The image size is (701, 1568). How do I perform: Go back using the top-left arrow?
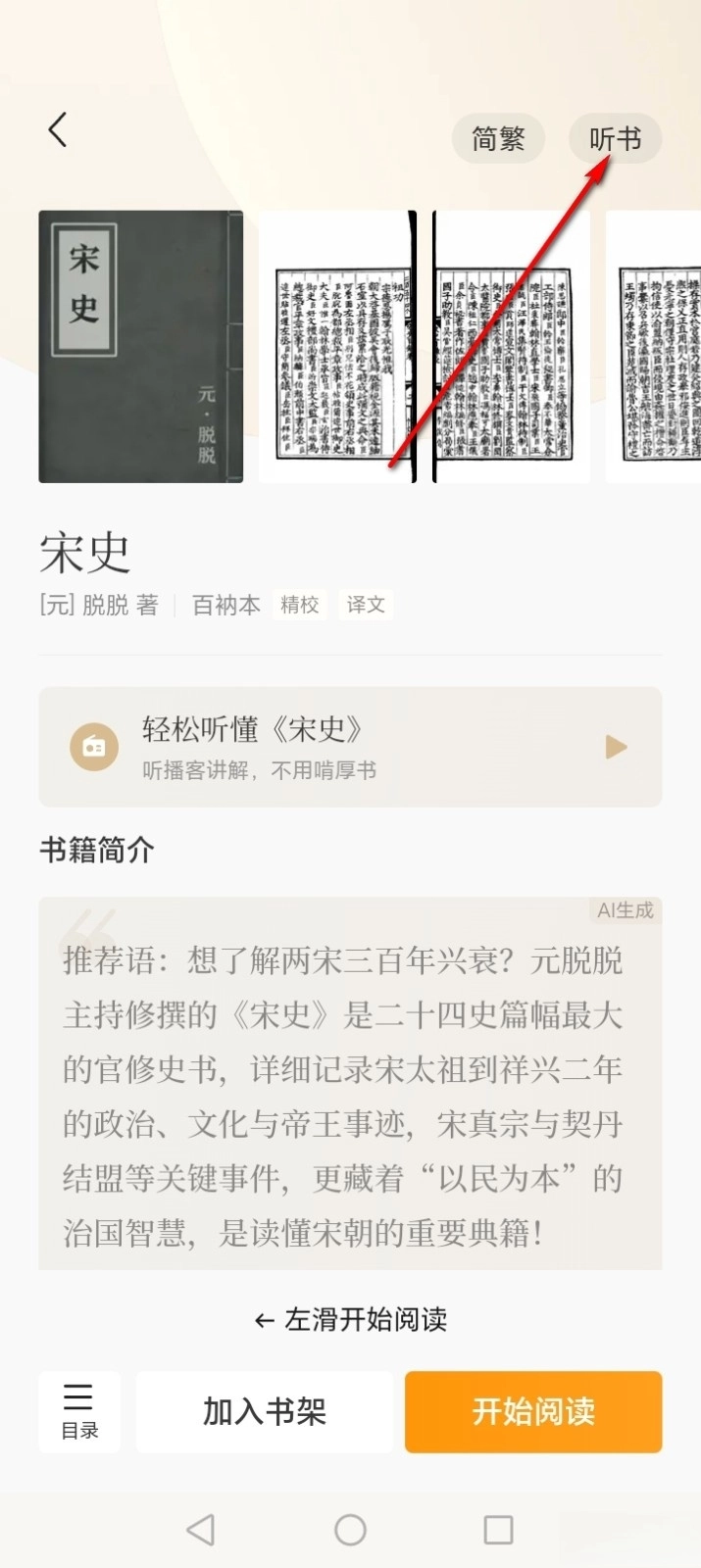point(58,129)
